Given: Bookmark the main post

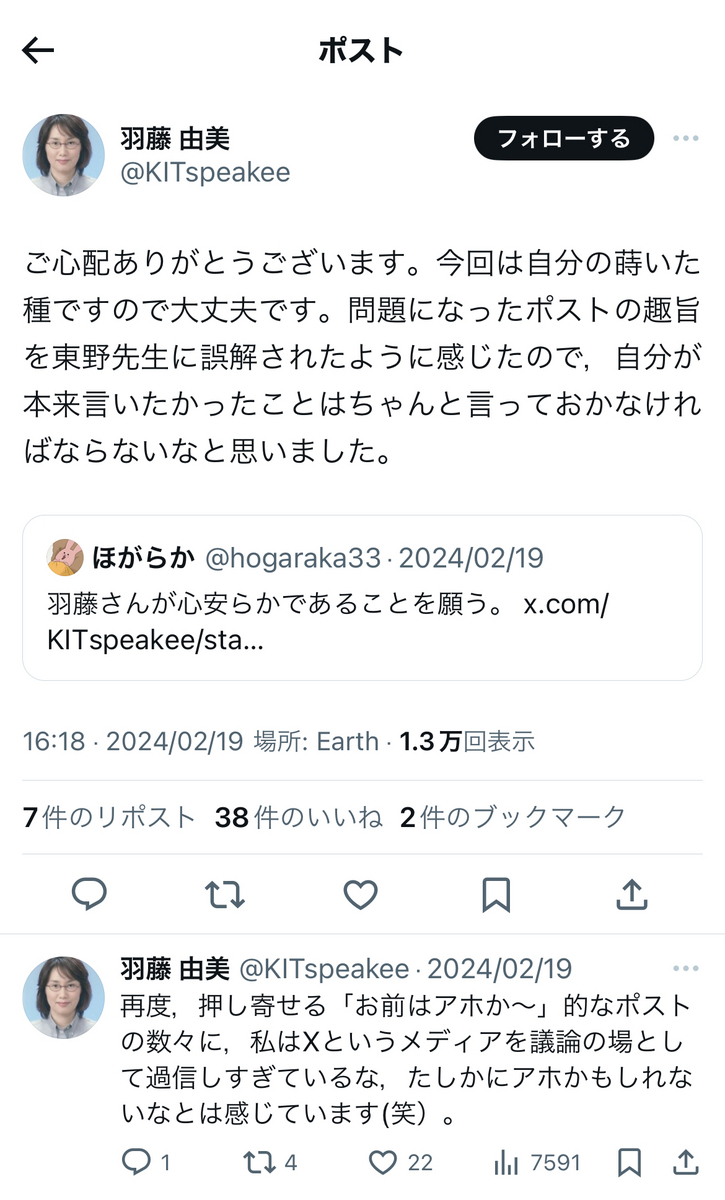Looking at the screenshot, I should coord(496,894).
